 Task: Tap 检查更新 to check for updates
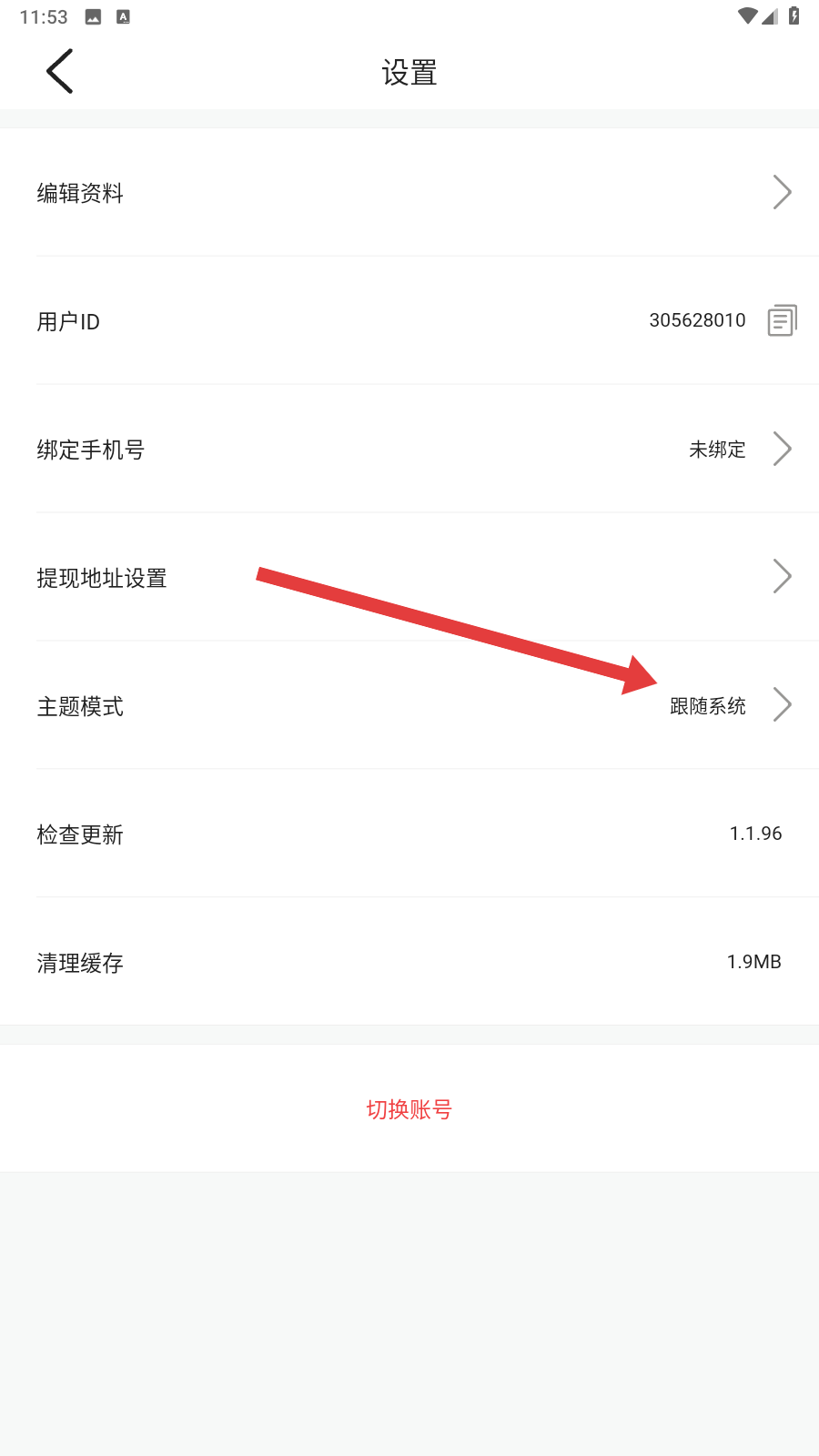(x=409, y=834)
